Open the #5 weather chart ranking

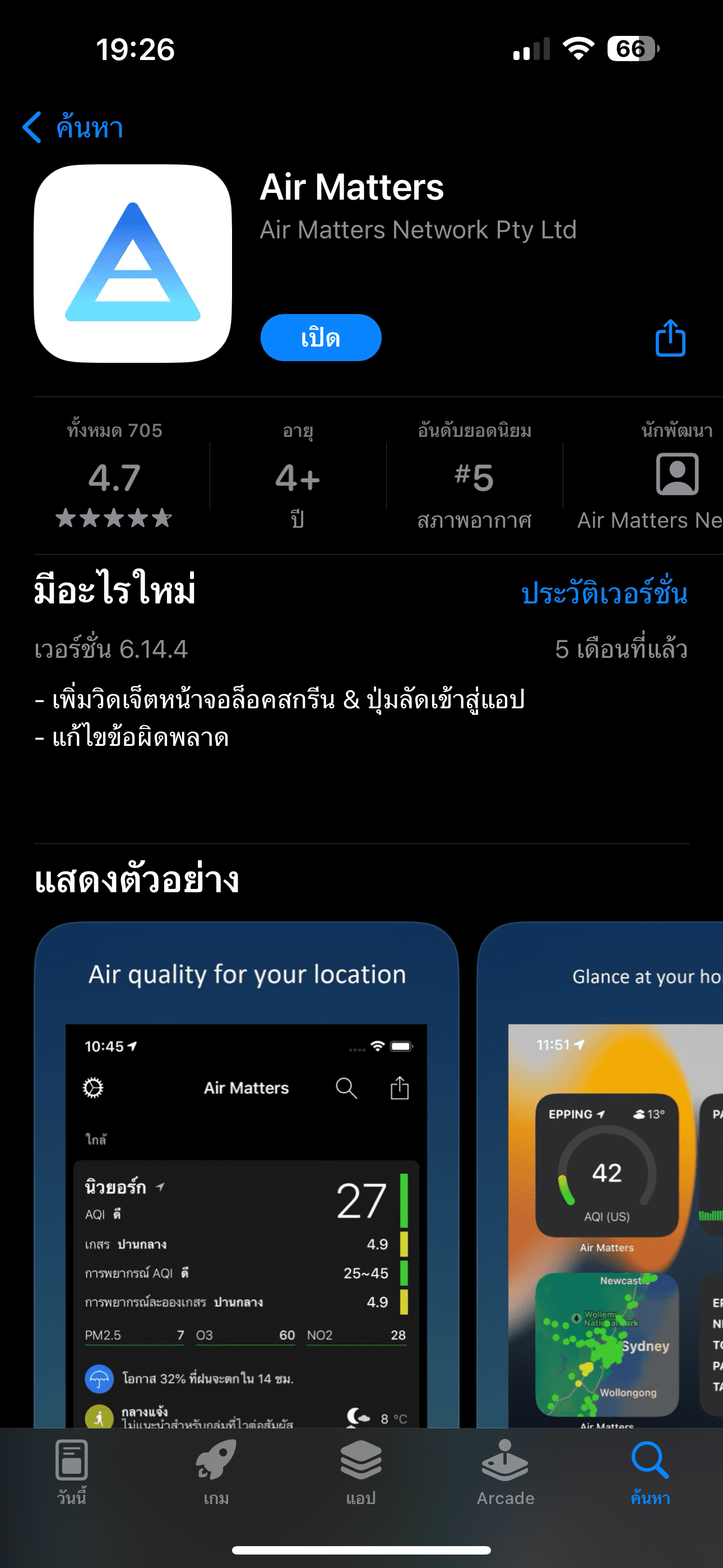coord(474,477)
